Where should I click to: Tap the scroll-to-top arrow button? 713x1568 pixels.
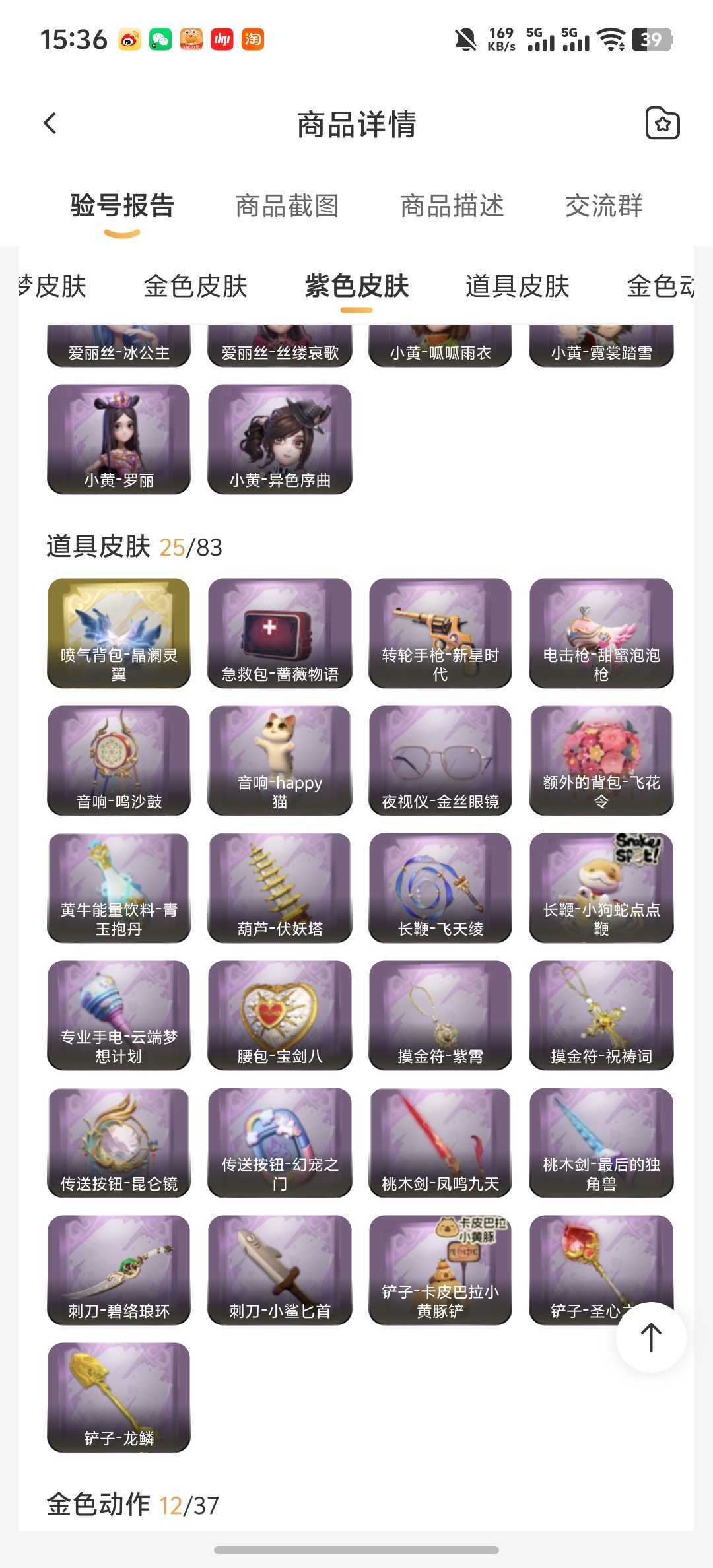(651, 1337)
